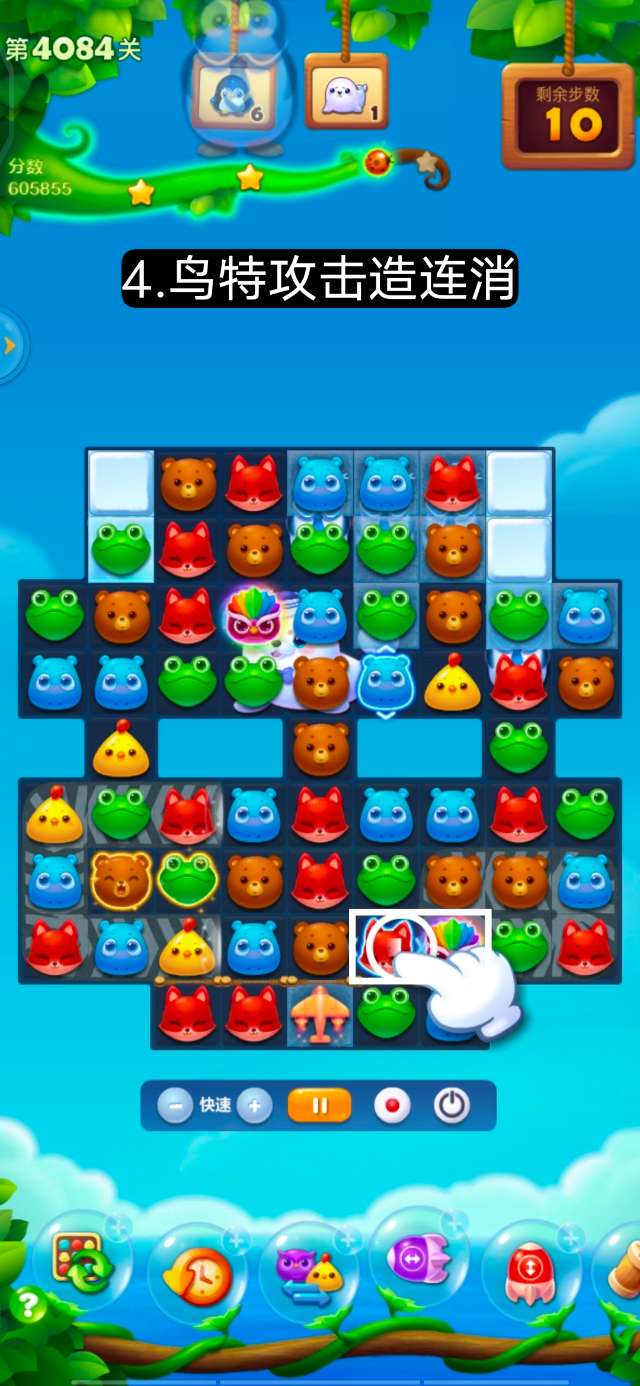Increase the playback speed with plus button

255,1106
